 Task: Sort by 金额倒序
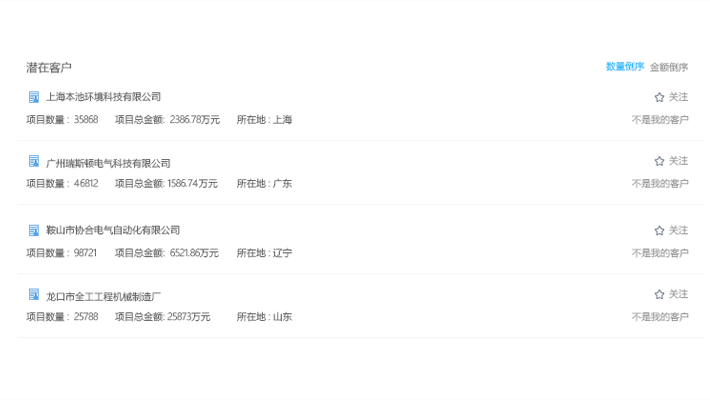[x=669, y=67]
